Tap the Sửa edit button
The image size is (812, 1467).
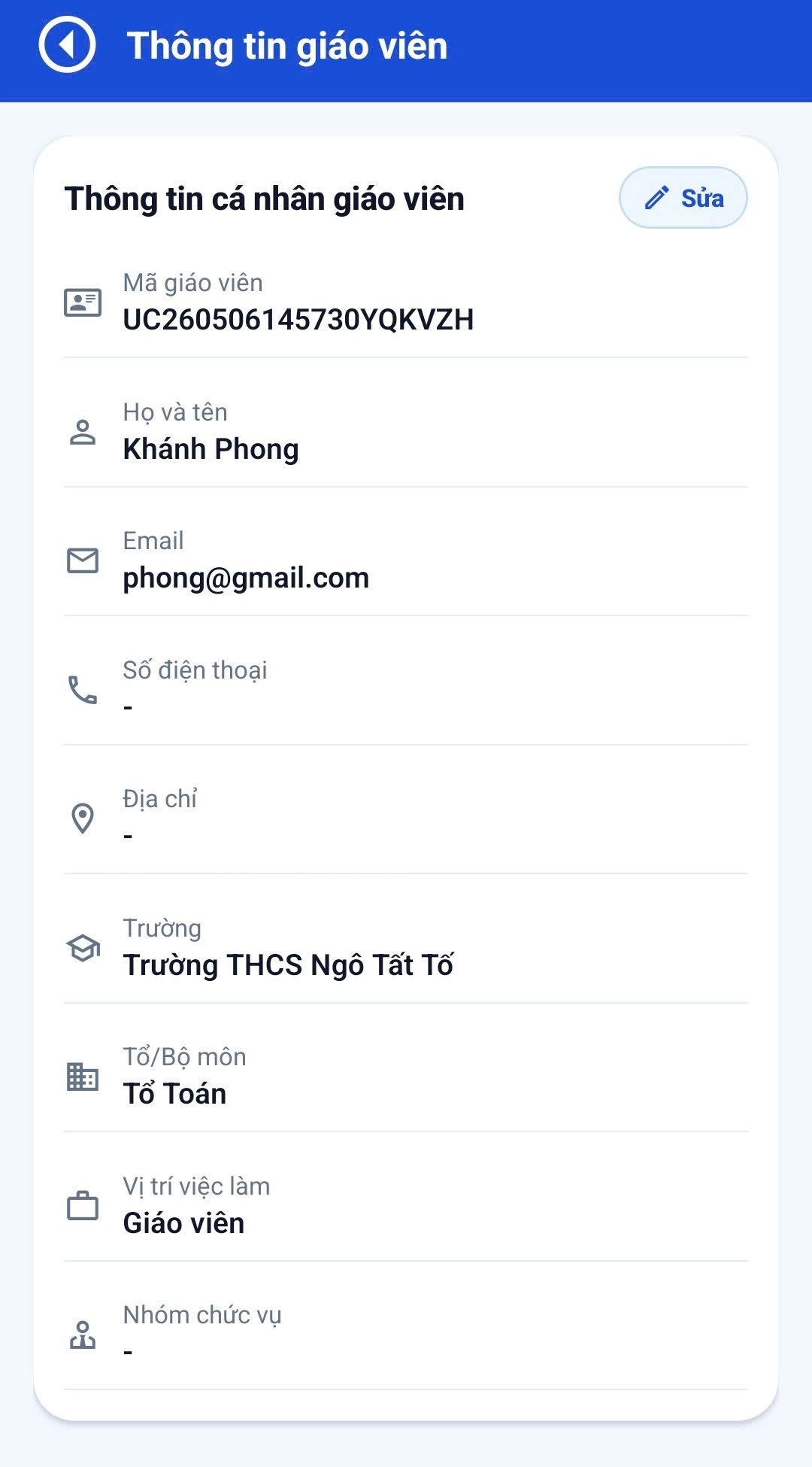pyautogui.click(x=683, y=198)
